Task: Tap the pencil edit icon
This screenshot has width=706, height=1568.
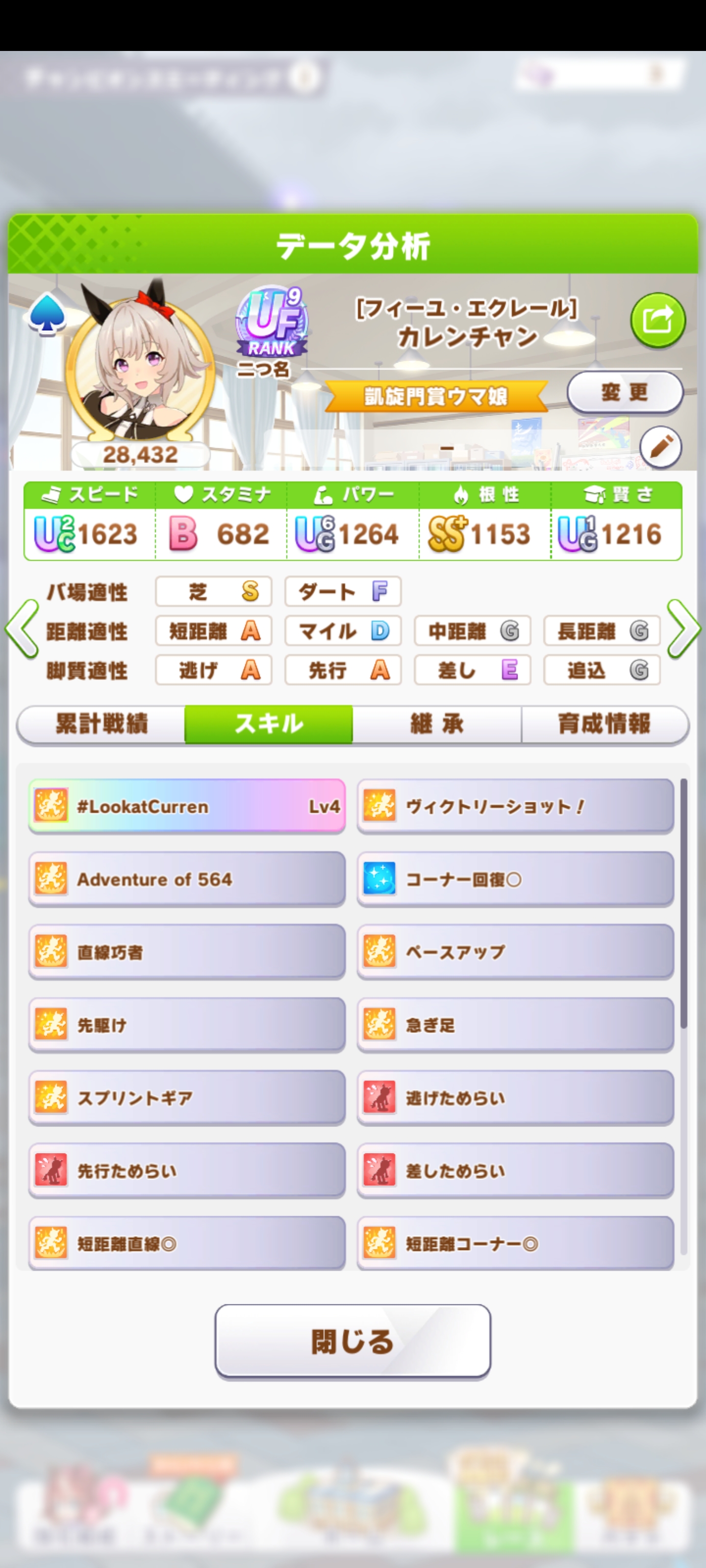Action: tap(660, 447)
